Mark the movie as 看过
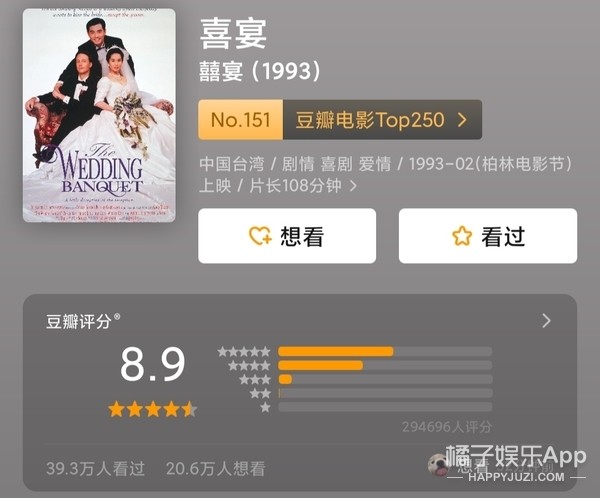Image resolution: width=600 pixels, height=498 pixels. tap(487, 236)
